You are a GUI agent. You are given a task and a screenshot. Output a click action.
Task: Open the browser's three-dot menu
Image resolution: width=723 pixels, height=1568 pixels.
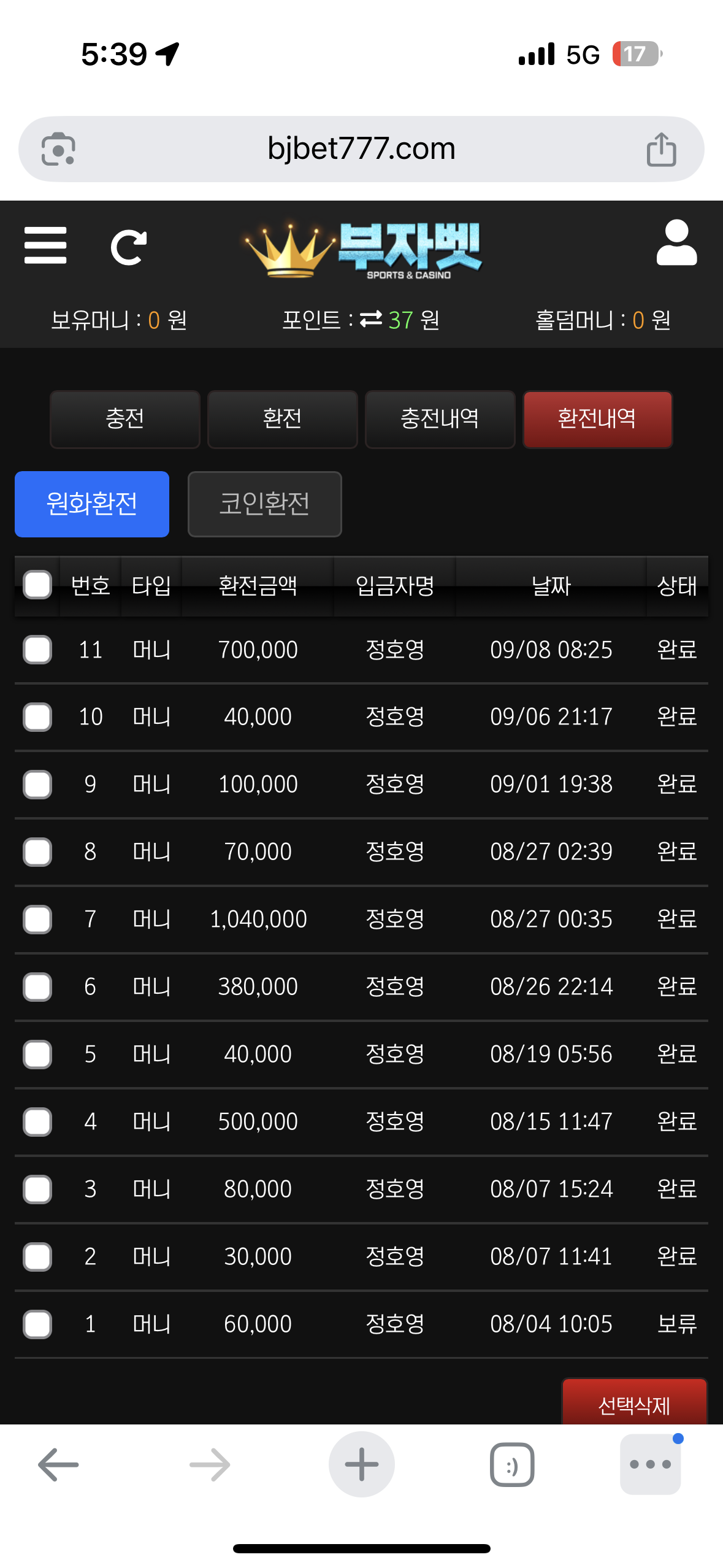(651, 1464)
